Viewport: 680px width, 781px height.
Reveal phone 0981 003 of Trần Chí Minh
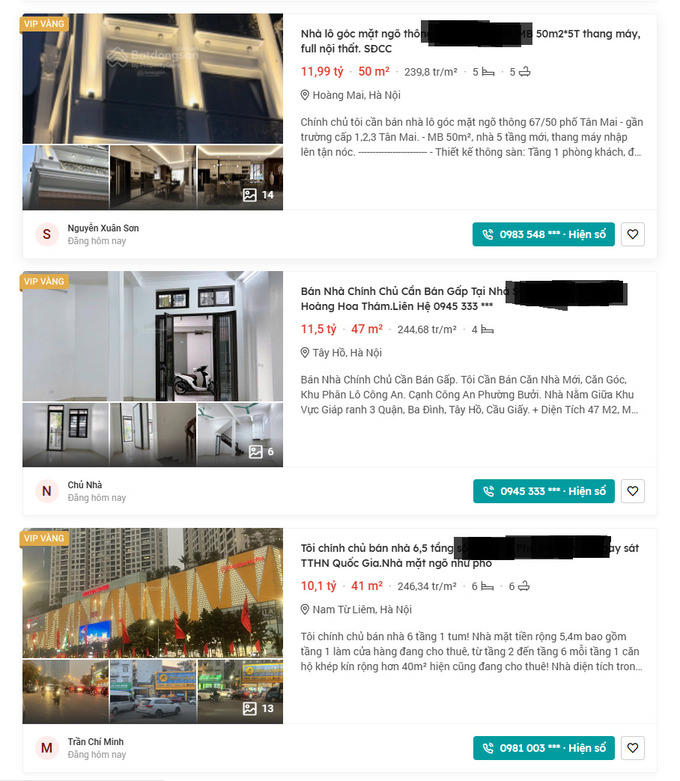[x=543, y=748]
